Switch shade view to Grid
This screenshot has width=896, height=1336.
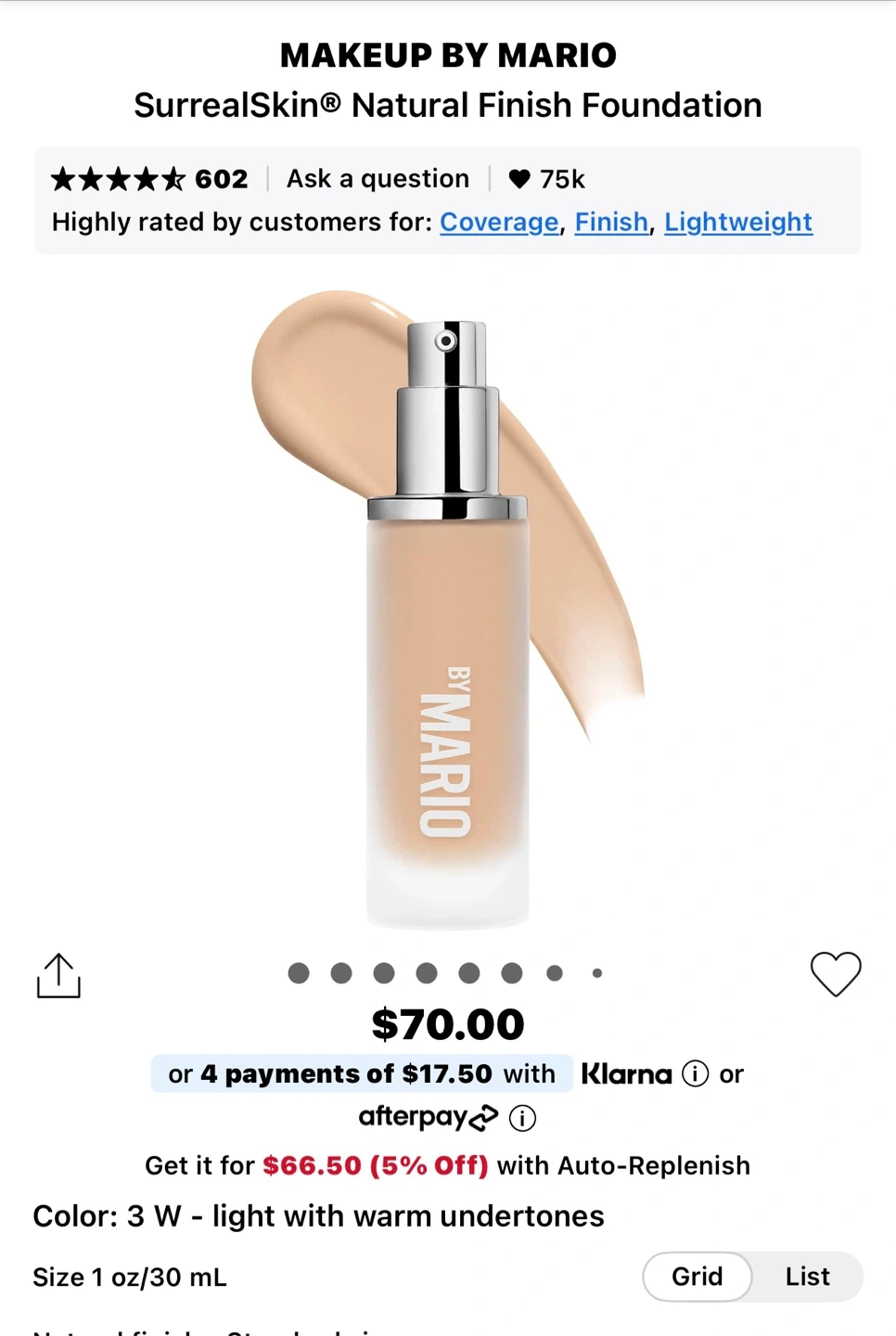pyautogui.click(x=698, y=1277)
